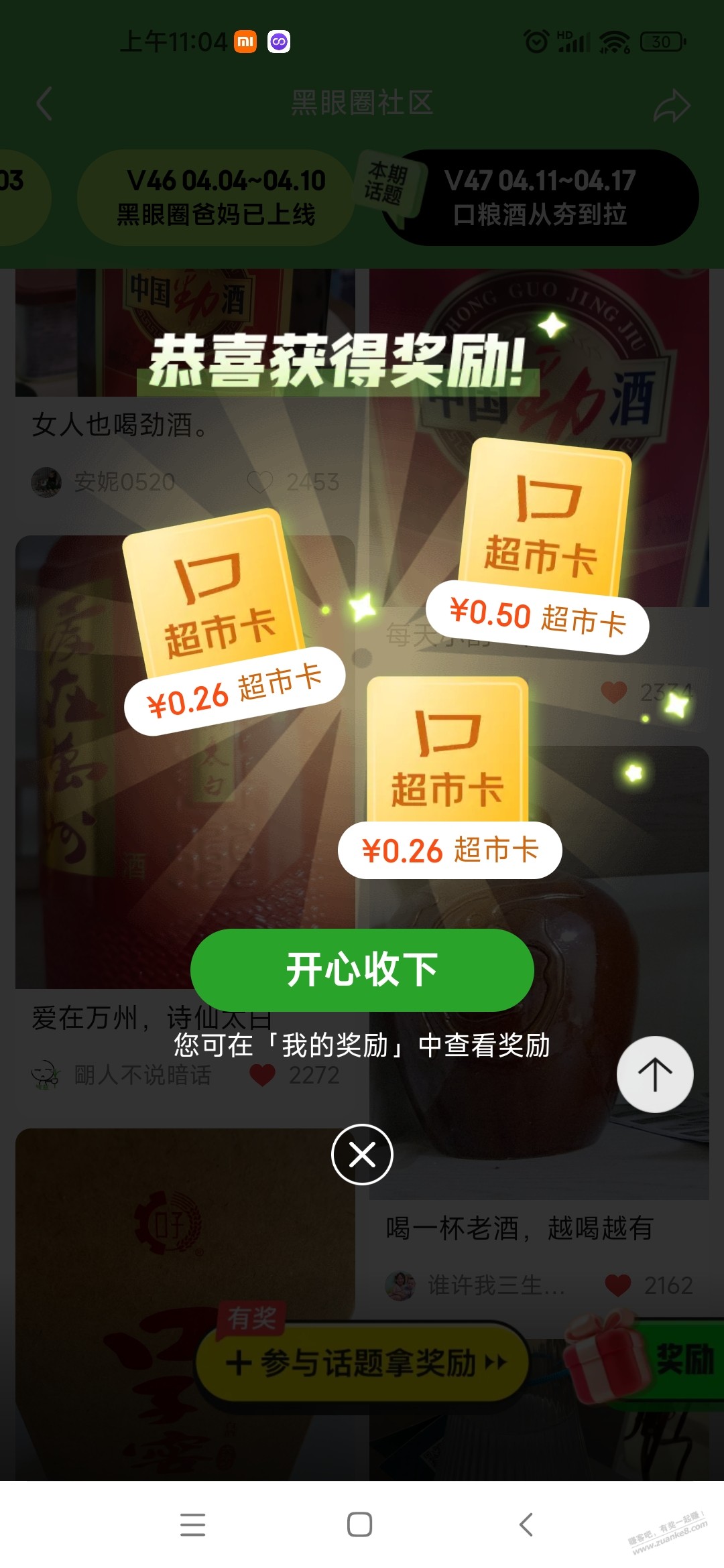Tap the scroll-to-top arrow button
The width and height of the screenshot is (724, 1568).
point(654,1074)
